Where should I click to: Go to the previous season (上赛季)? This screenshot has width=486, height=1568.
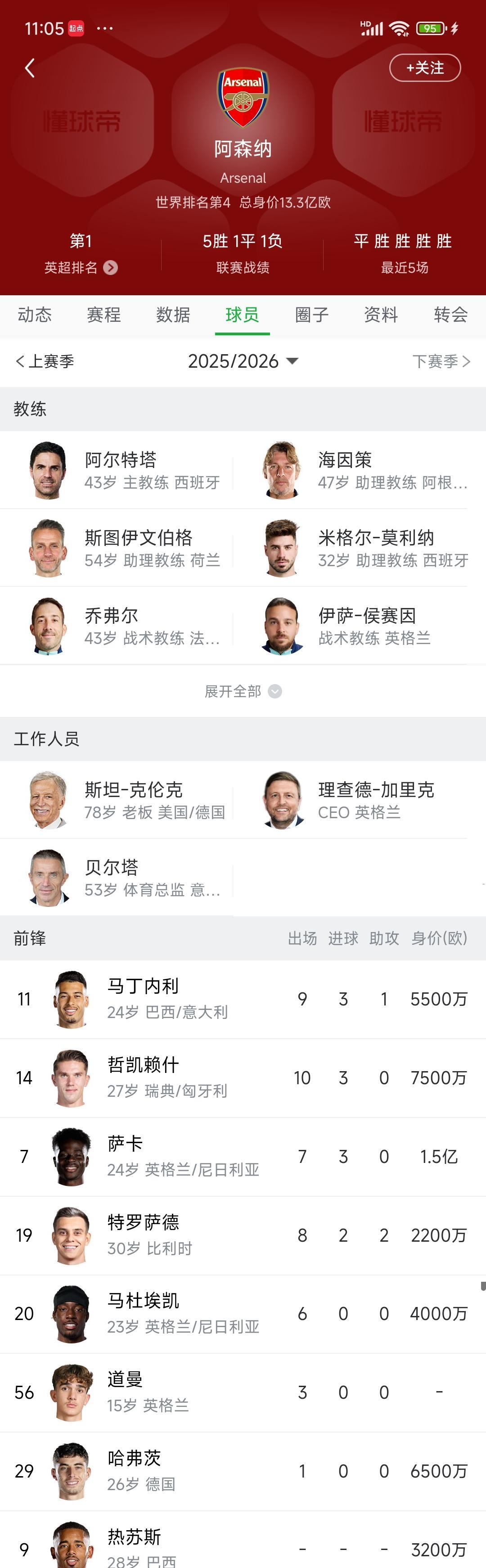[45, 361]
